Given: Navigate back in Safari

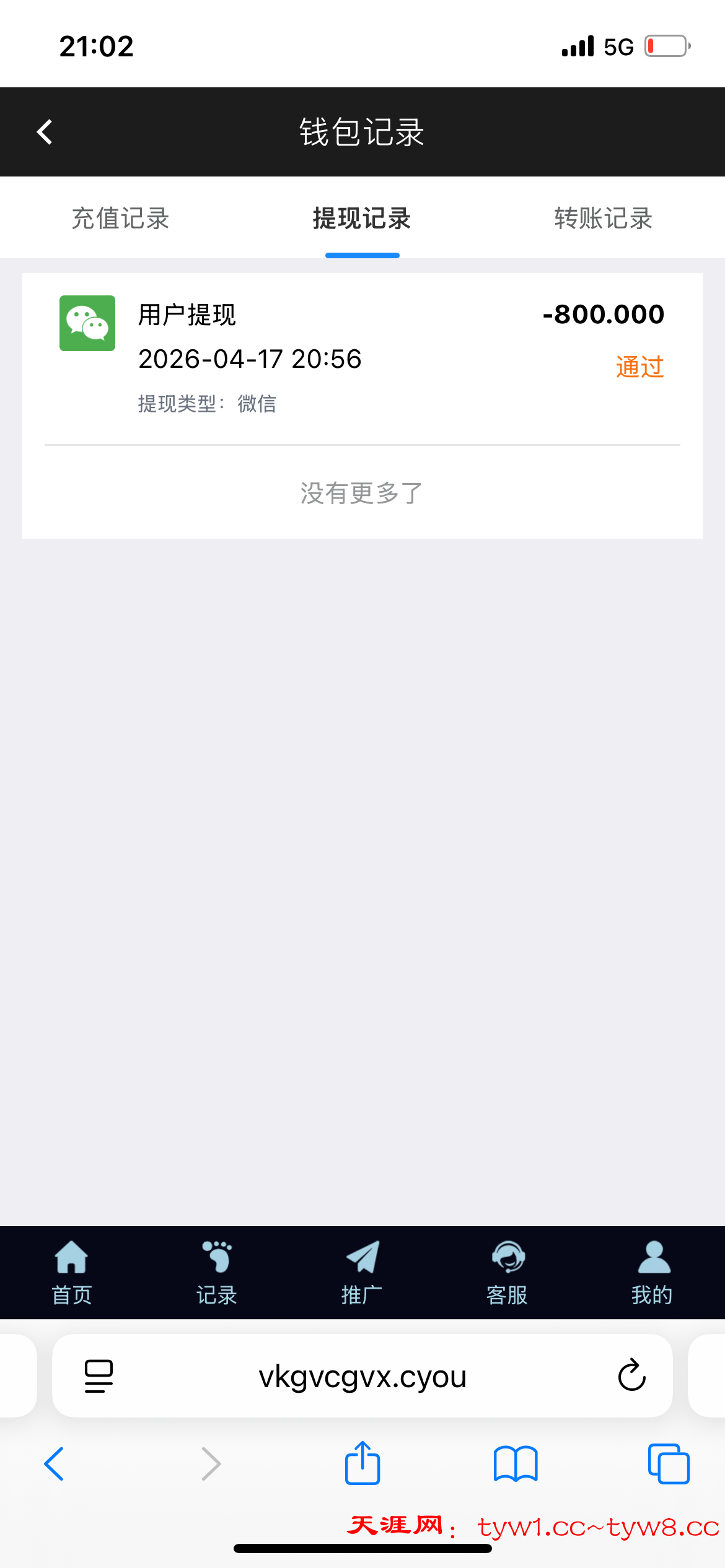Looking at the screenshot, I should coord(55,1464).
